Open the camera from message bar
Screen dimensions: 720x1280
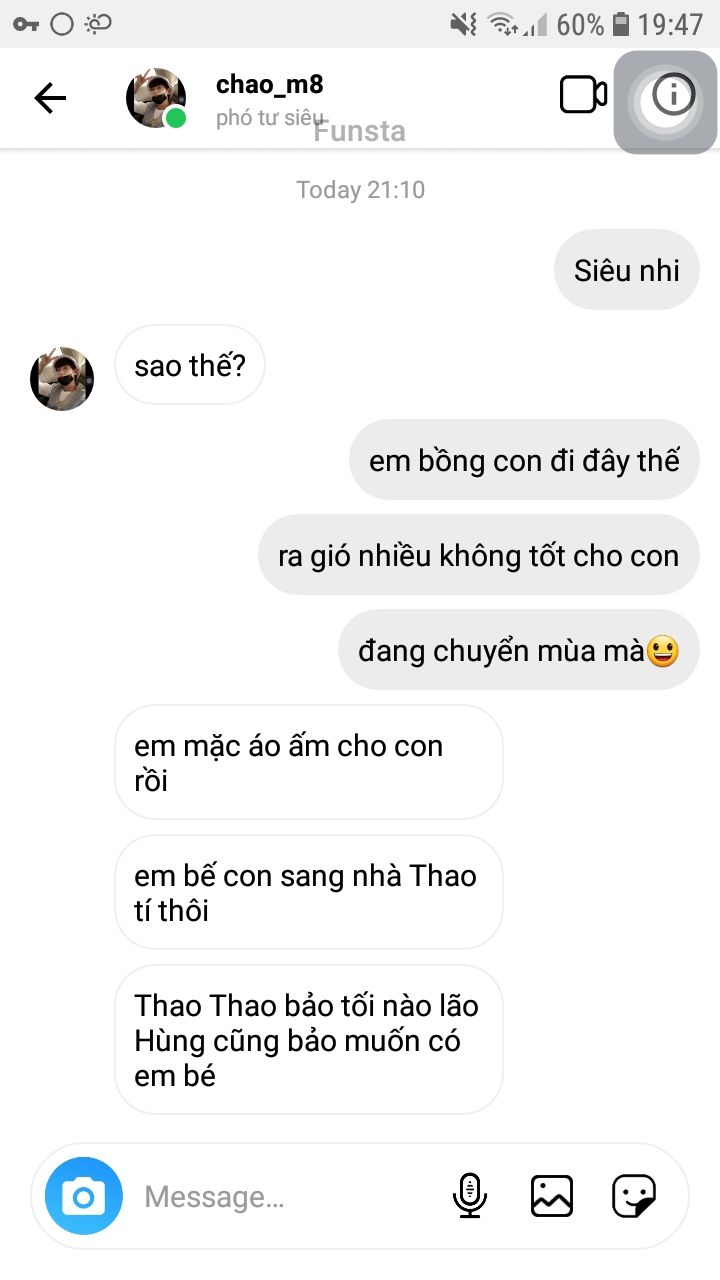(84, 1196)
